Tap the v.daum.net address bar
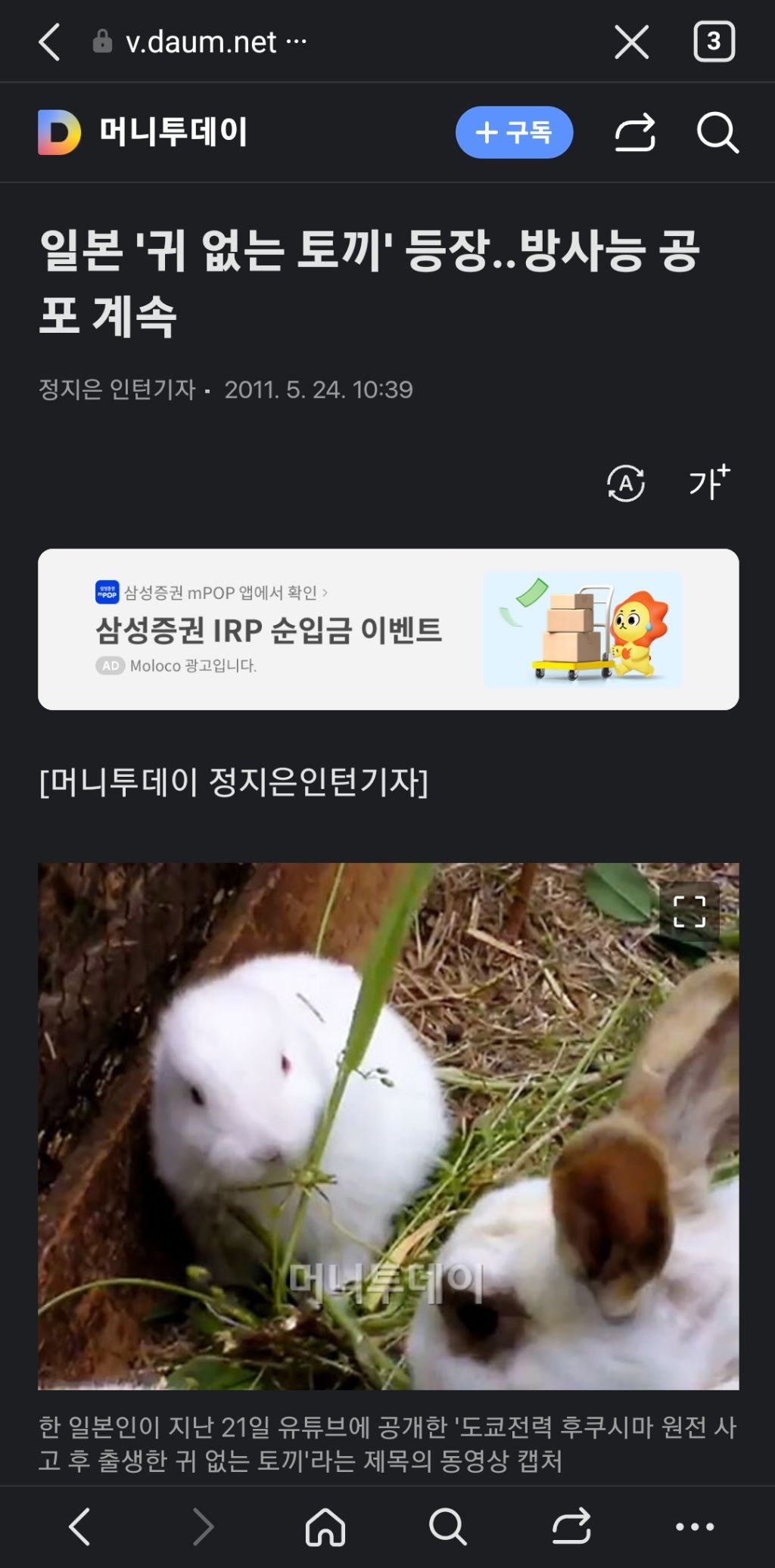The height and width of the screenshot is (1568, 775). [201, 42]
